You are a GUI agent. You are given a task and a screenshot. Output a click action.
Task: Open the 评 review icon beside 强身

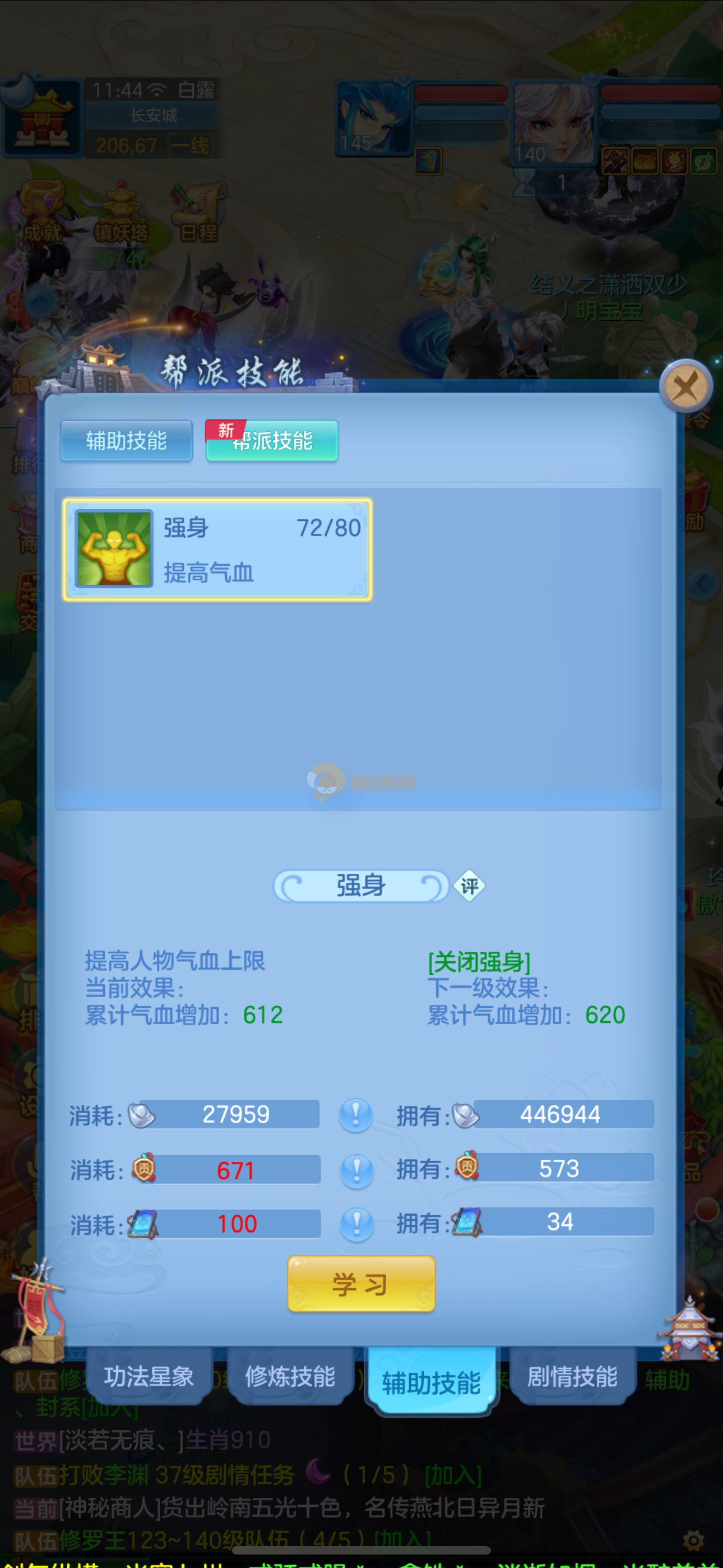click(x=469, y=886)
